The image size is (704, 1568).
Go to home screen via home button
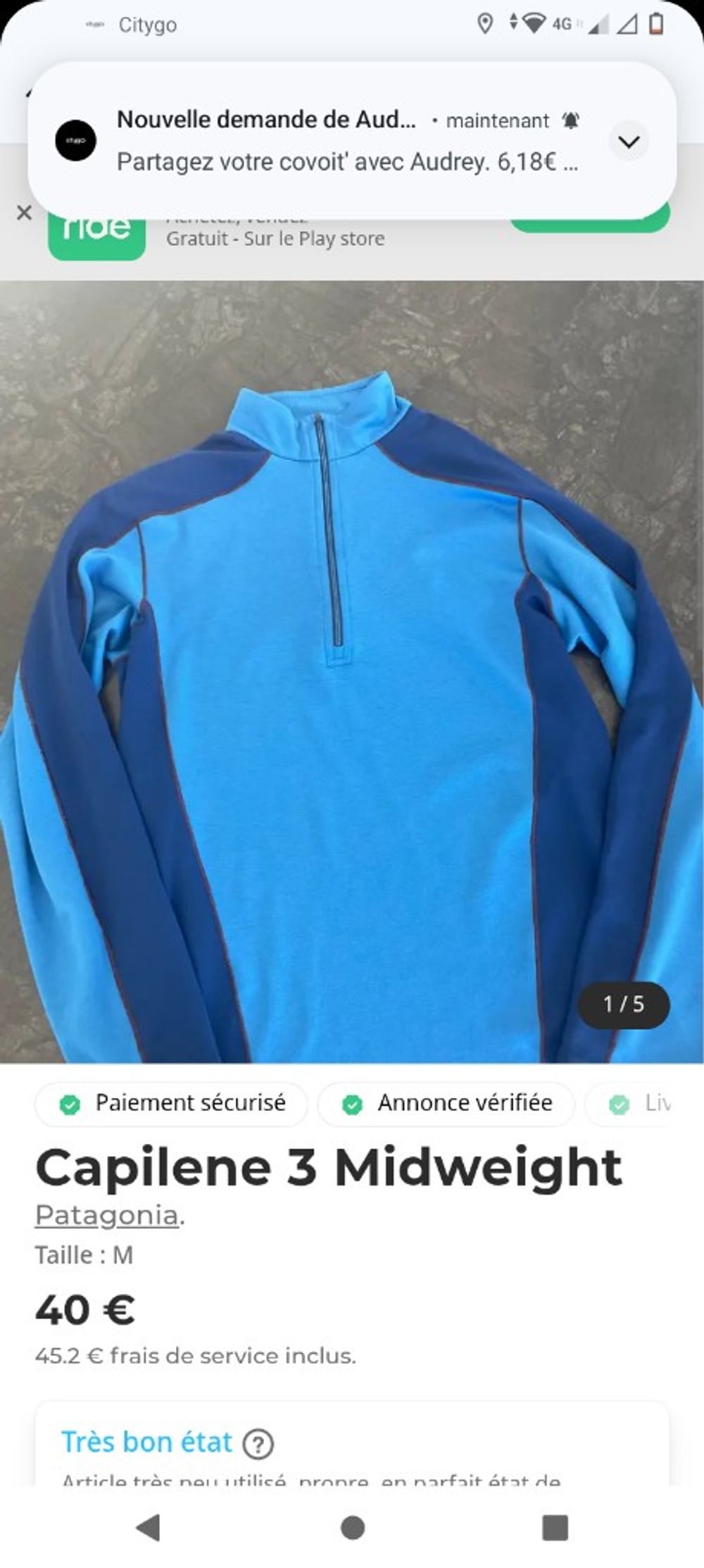point(352,1528)
